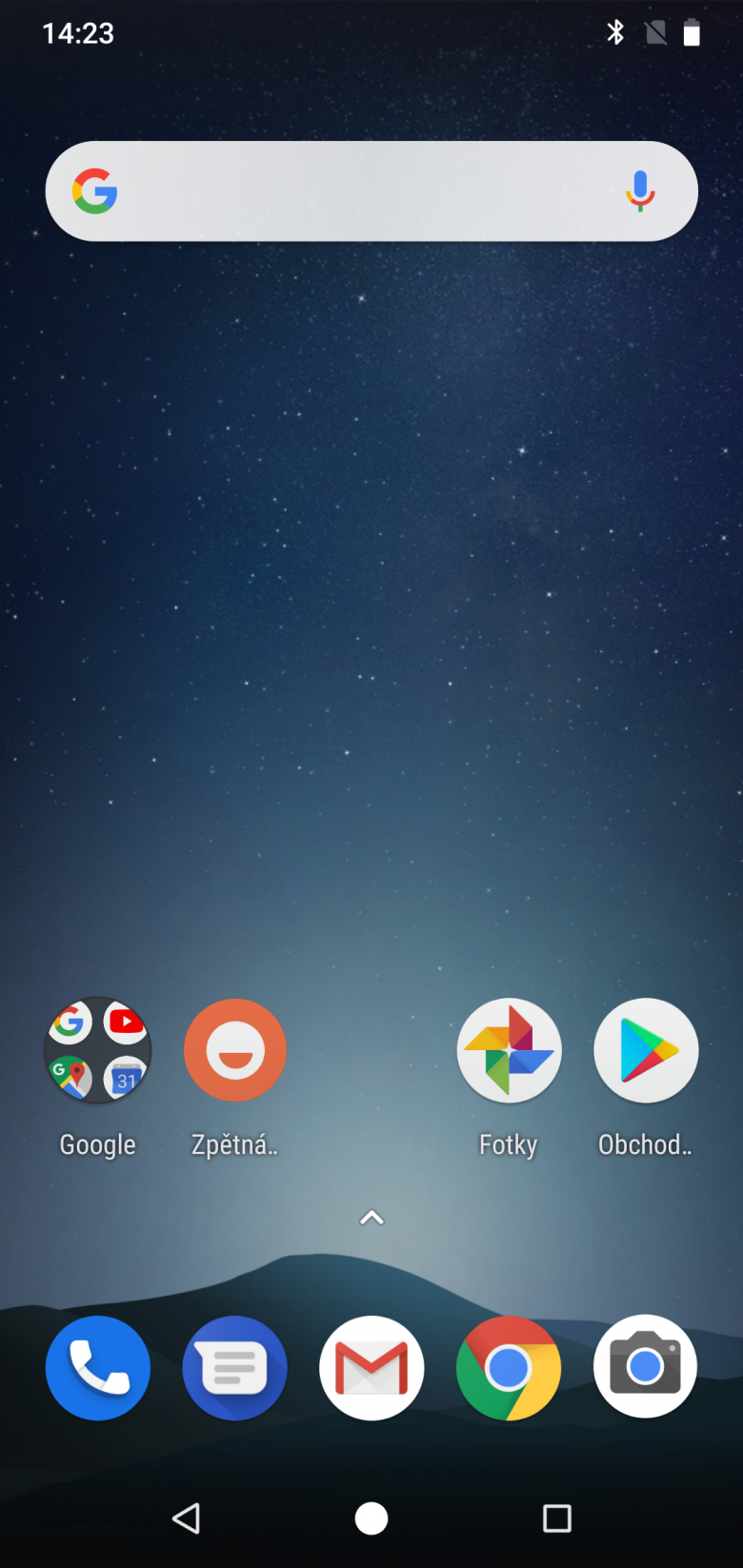743x1568 pixels.
Task: Open the Google apps folder
Action: 97,1051
